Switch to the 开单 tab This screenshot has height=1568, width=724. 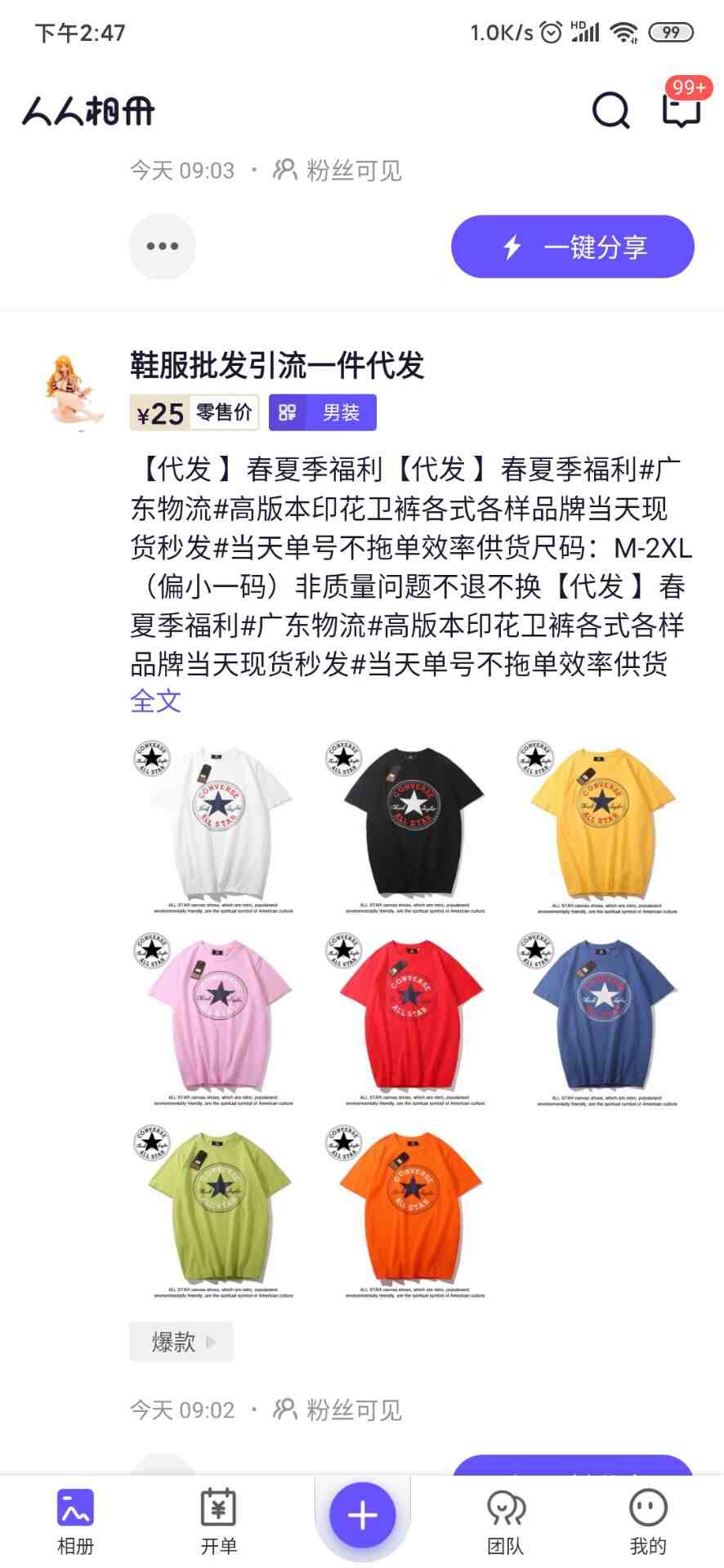(218, 1521)
